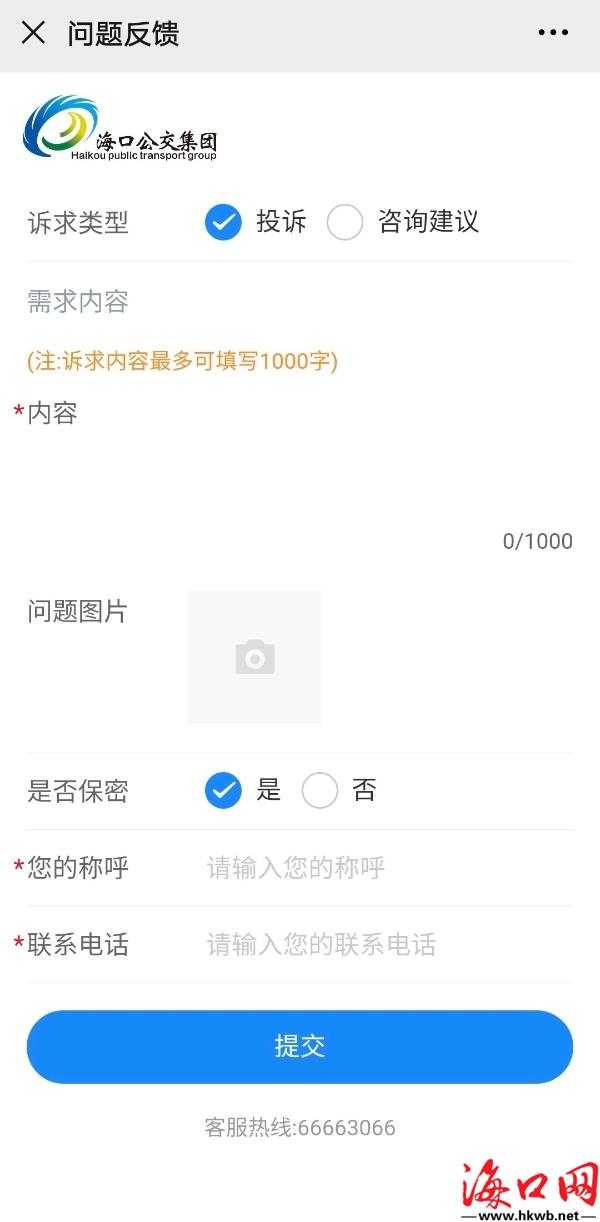The width and height of the screenshot is (600, 1222).
Task: Choose 否 for 是否保密
Action: 320,791
